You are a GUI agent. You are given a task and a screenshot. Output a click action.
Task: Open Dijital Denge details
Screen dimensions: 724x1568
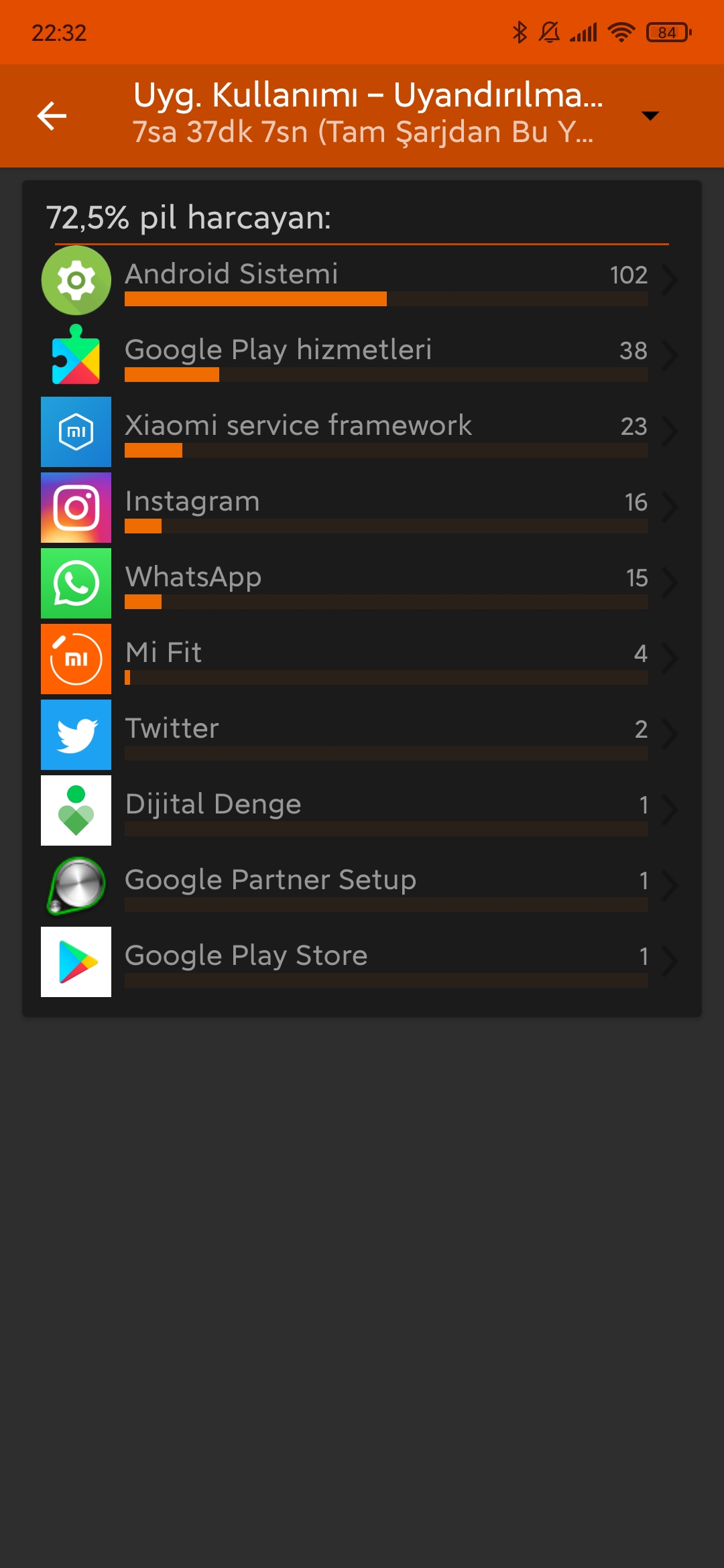tap(361, 810)
